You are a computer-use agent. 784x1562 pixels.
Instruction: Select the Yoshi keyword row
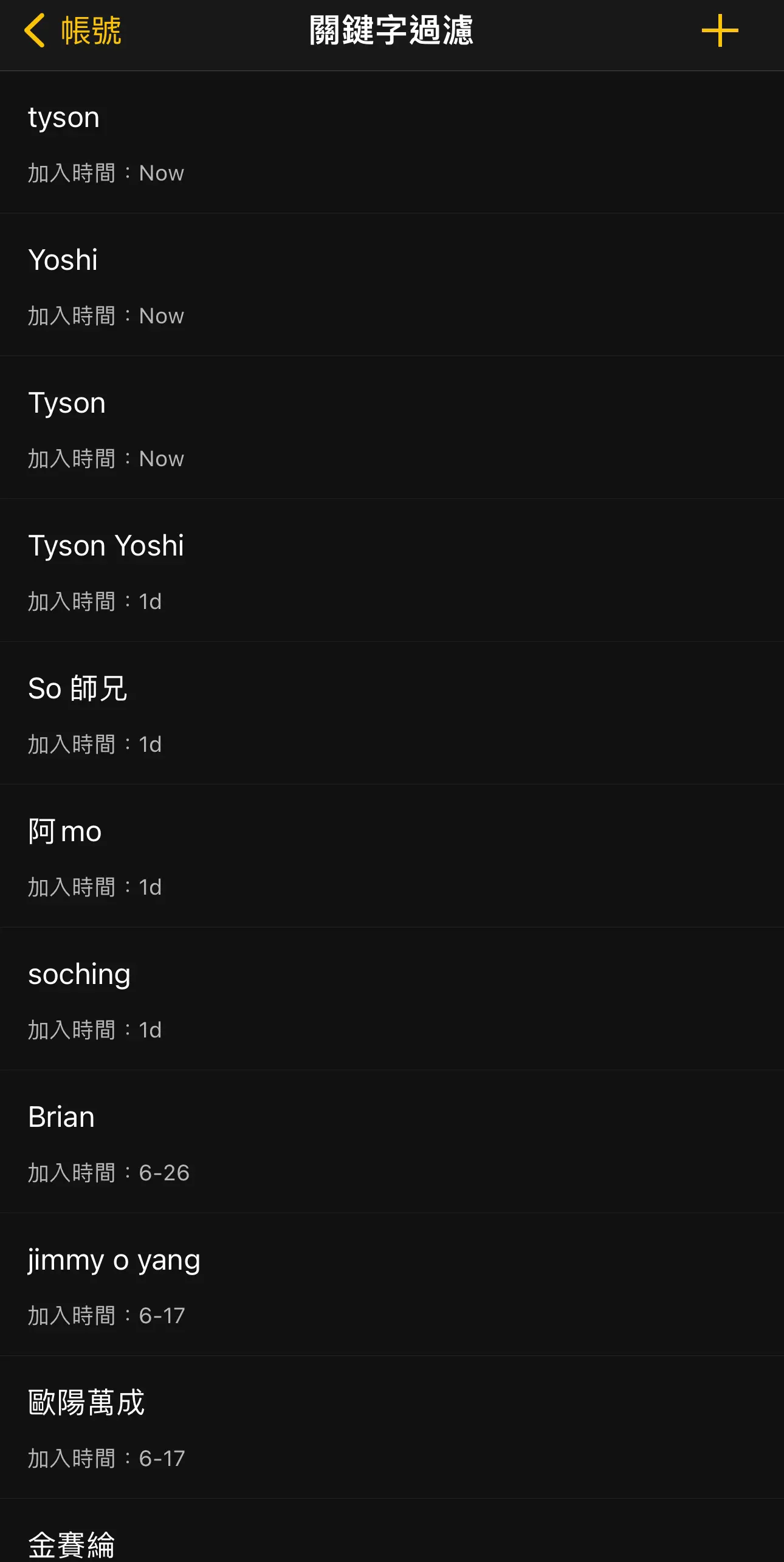[x=392, y=285]
